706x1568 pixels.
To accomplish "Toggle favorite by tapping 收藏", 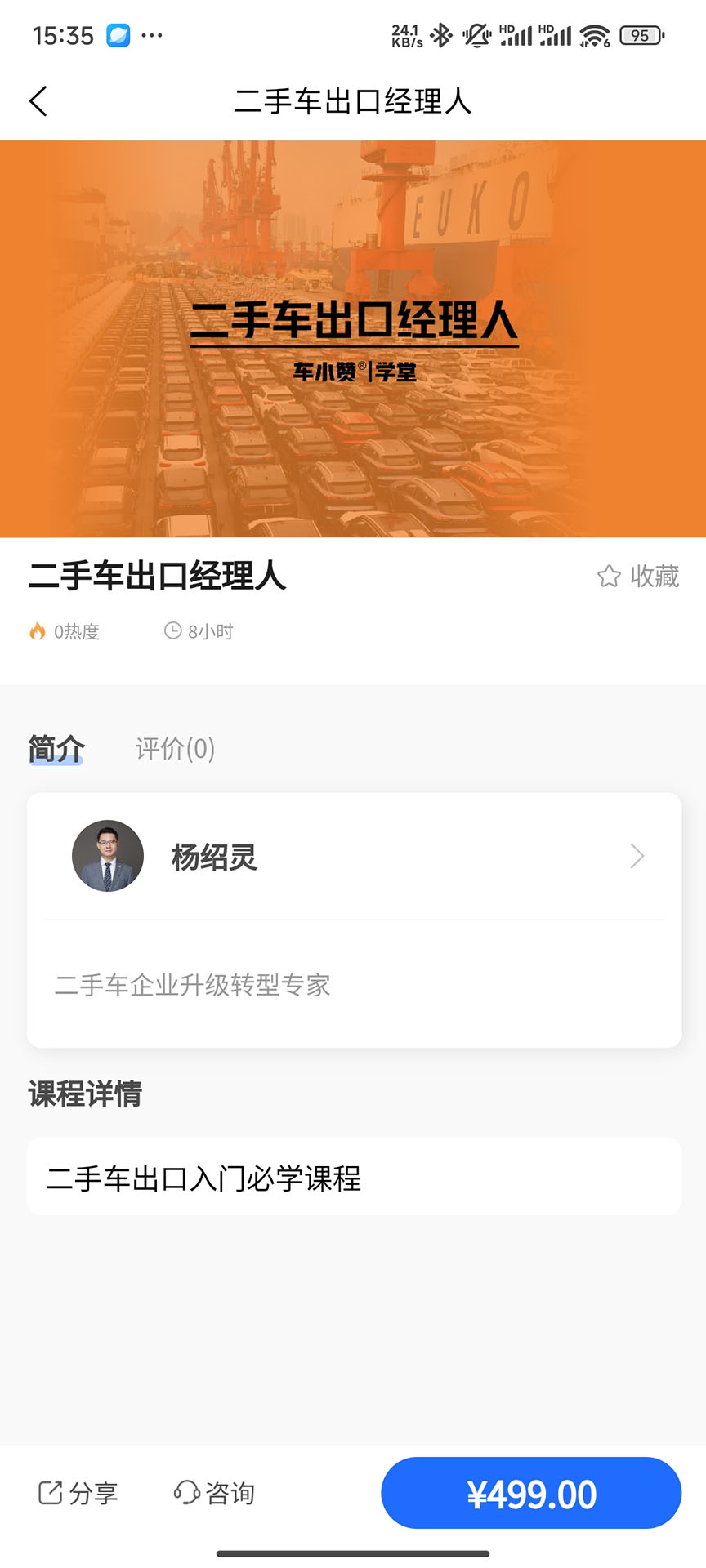I will coord(654,577).
